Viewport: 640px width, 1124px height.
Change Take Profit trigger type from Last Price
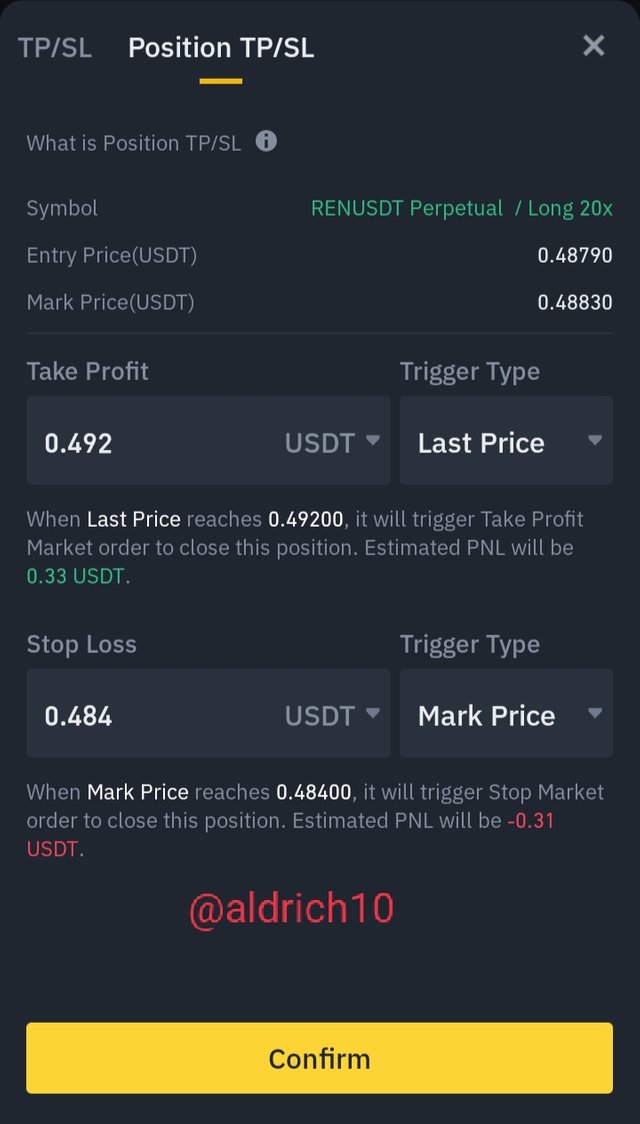[x=506, y=440]
